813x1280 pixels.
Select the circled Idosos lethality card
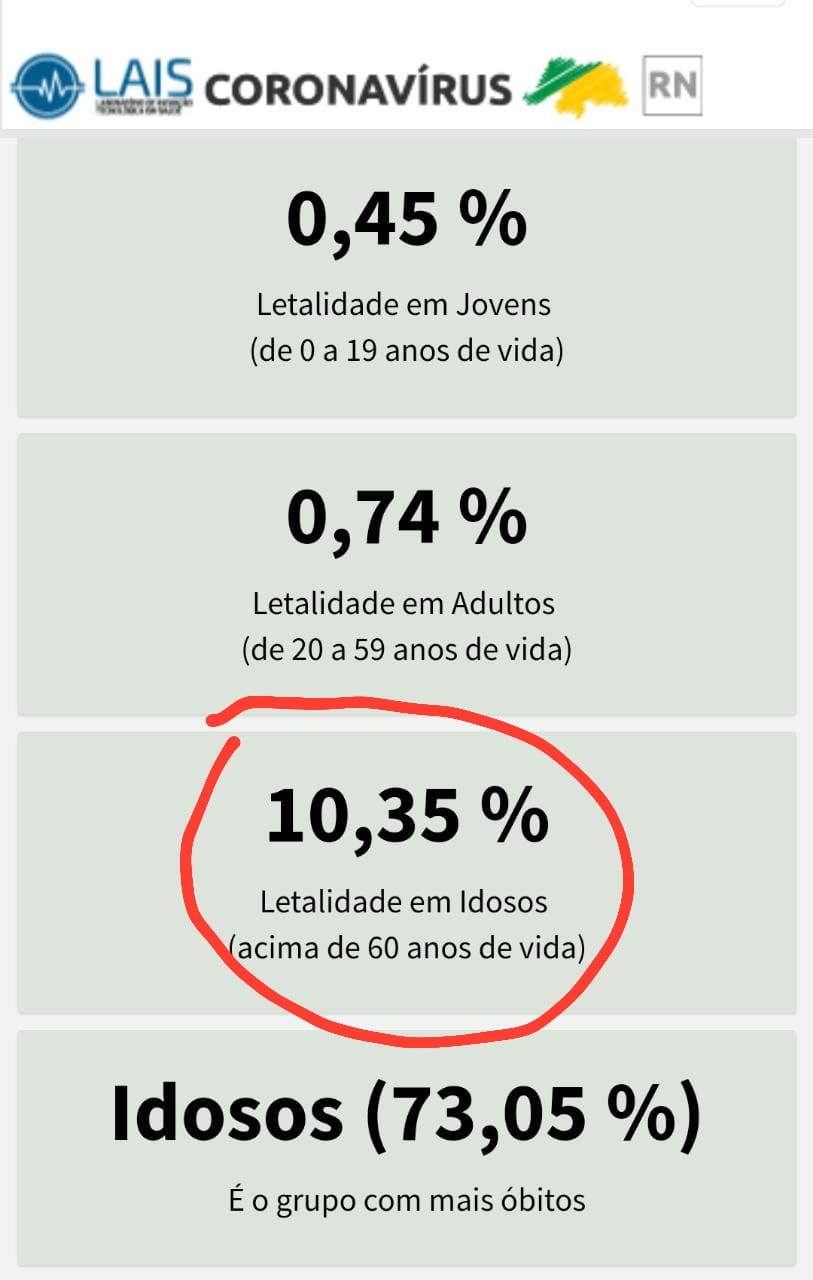pyautogui.click(x=406, y=870)
